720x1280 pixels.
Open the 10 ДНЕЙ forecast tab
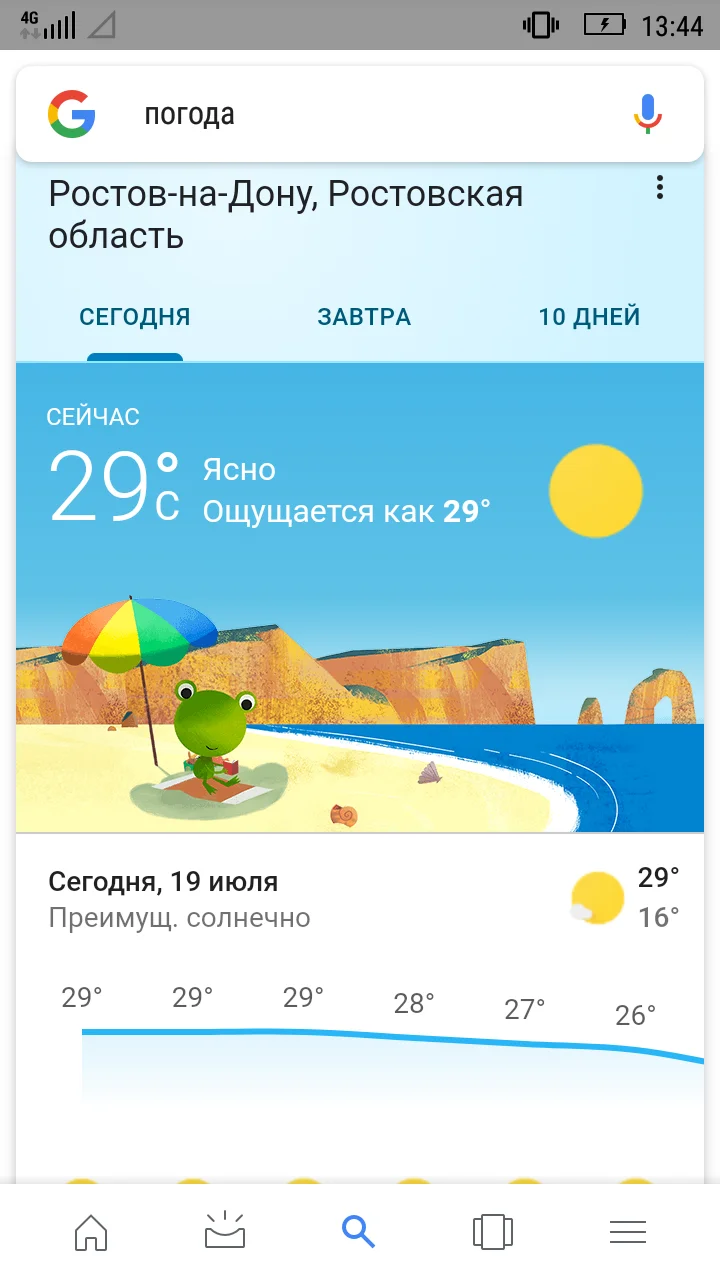click(589, 317)
